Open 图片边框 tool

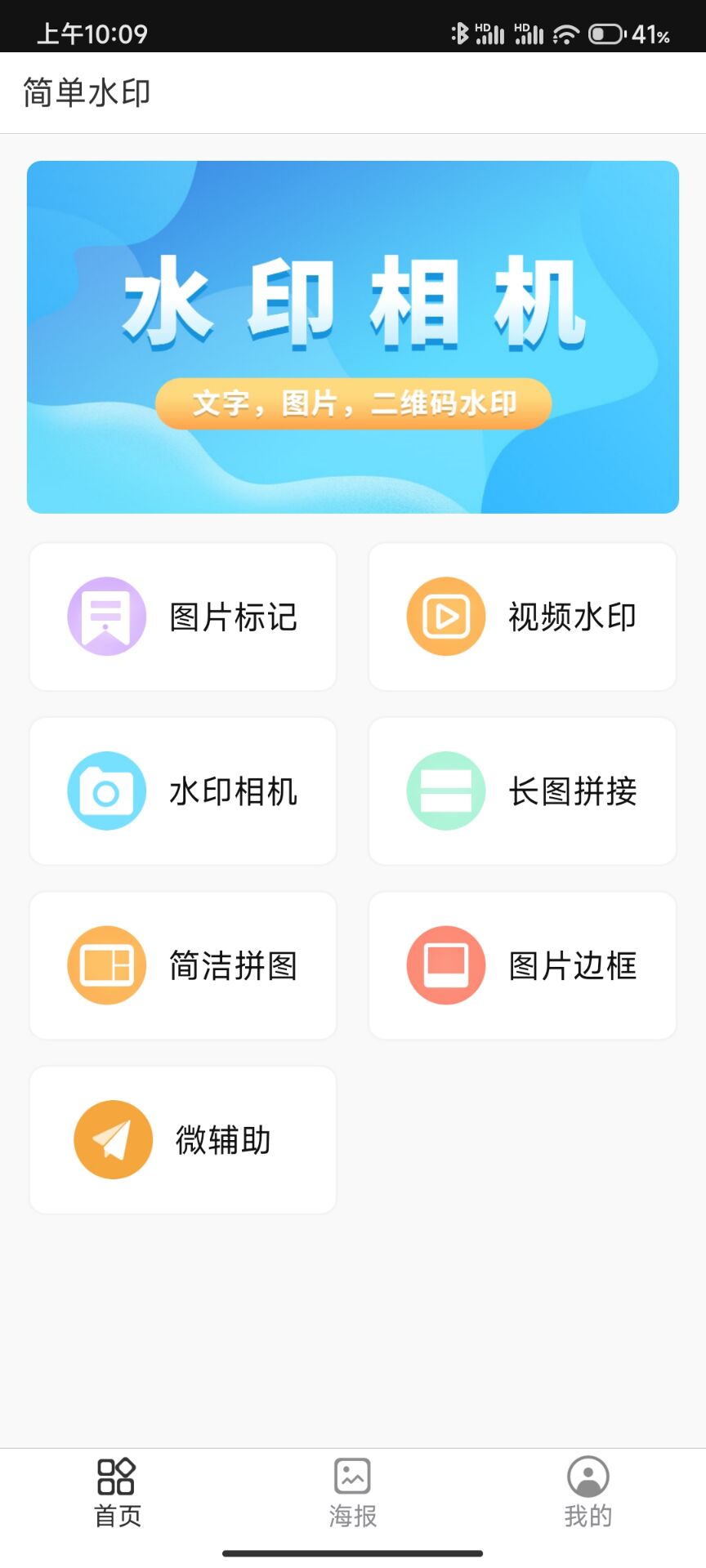click(x=522, y=965)
